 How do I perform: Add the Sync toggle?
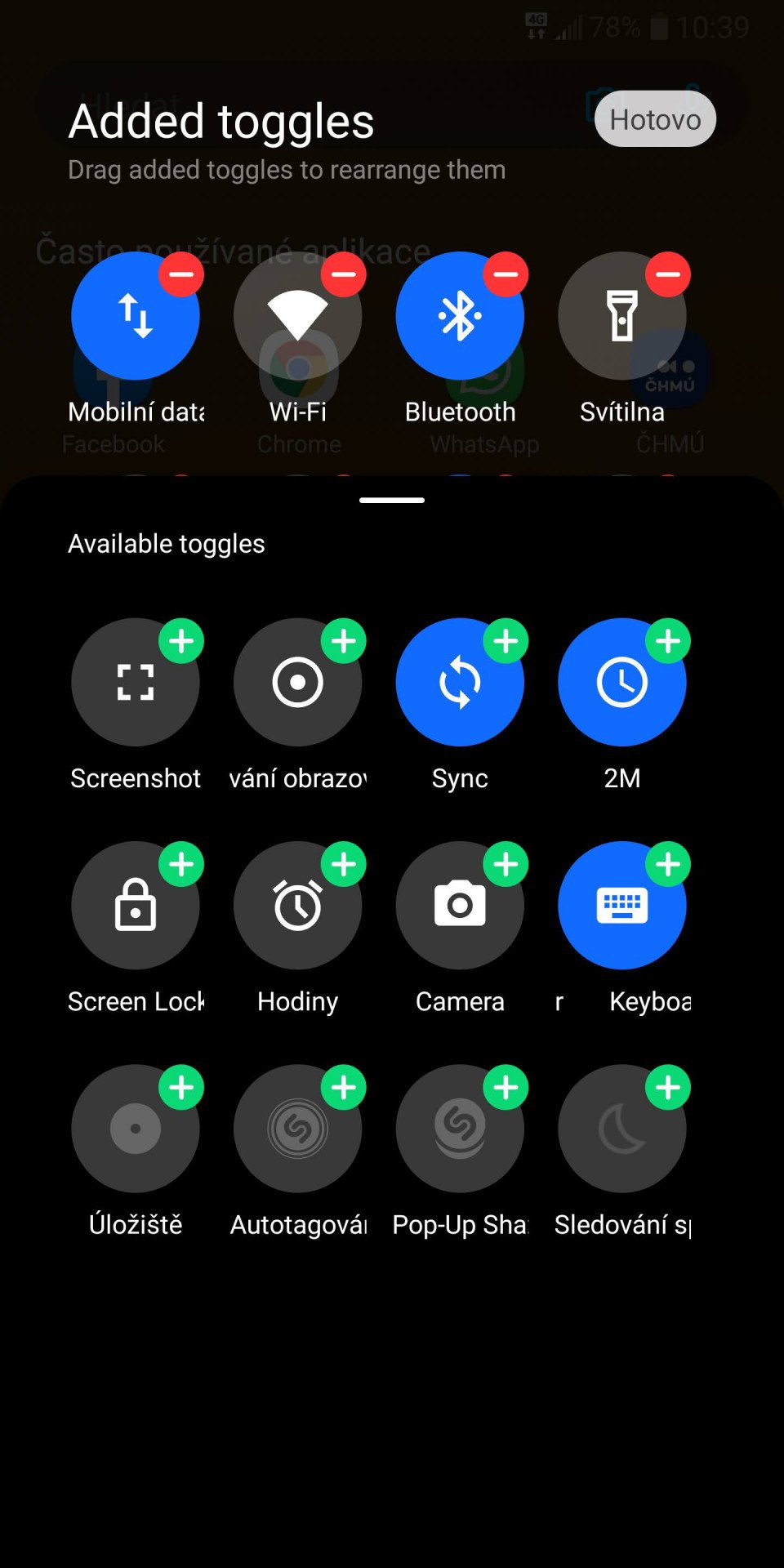506,641
